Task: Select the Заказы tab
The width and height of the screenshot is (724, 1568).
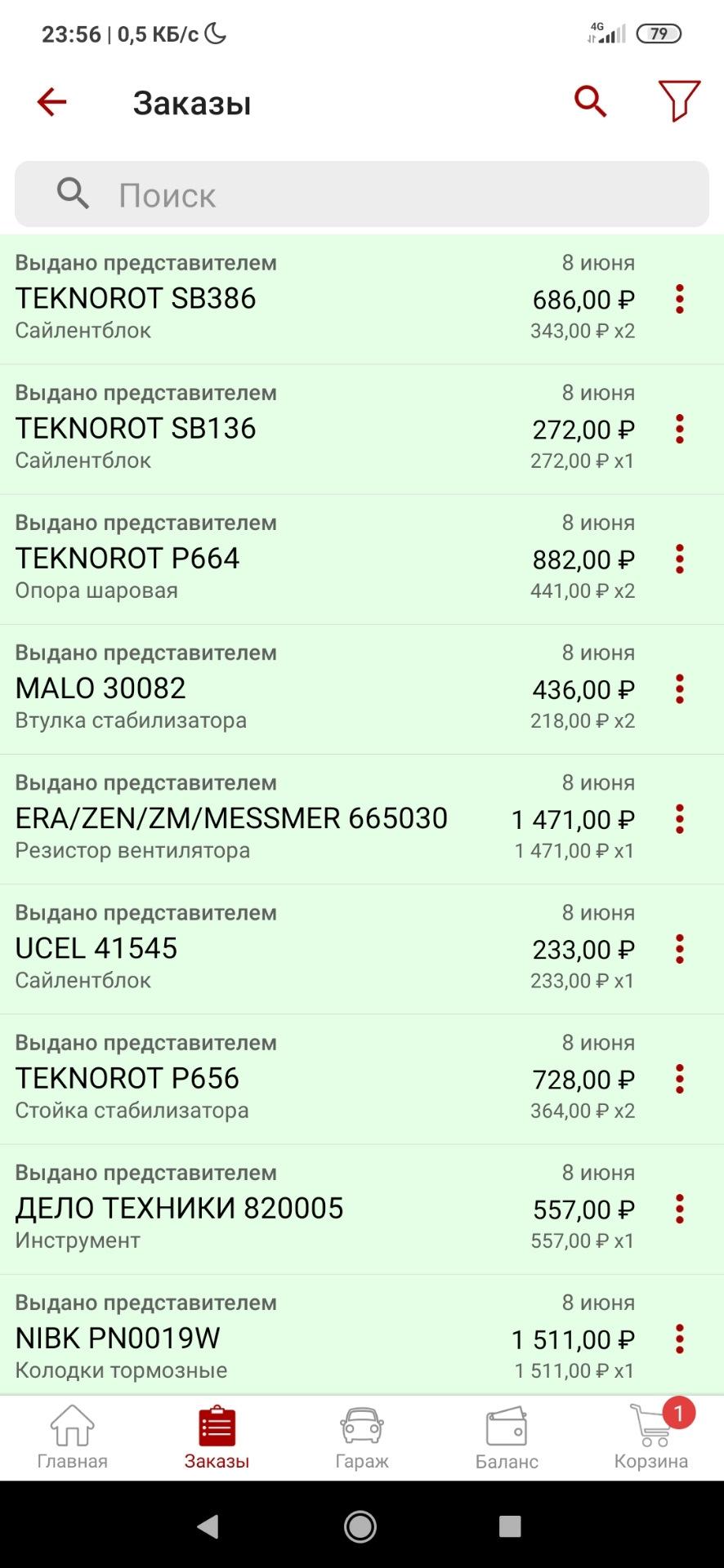Action: (217, 1439)
